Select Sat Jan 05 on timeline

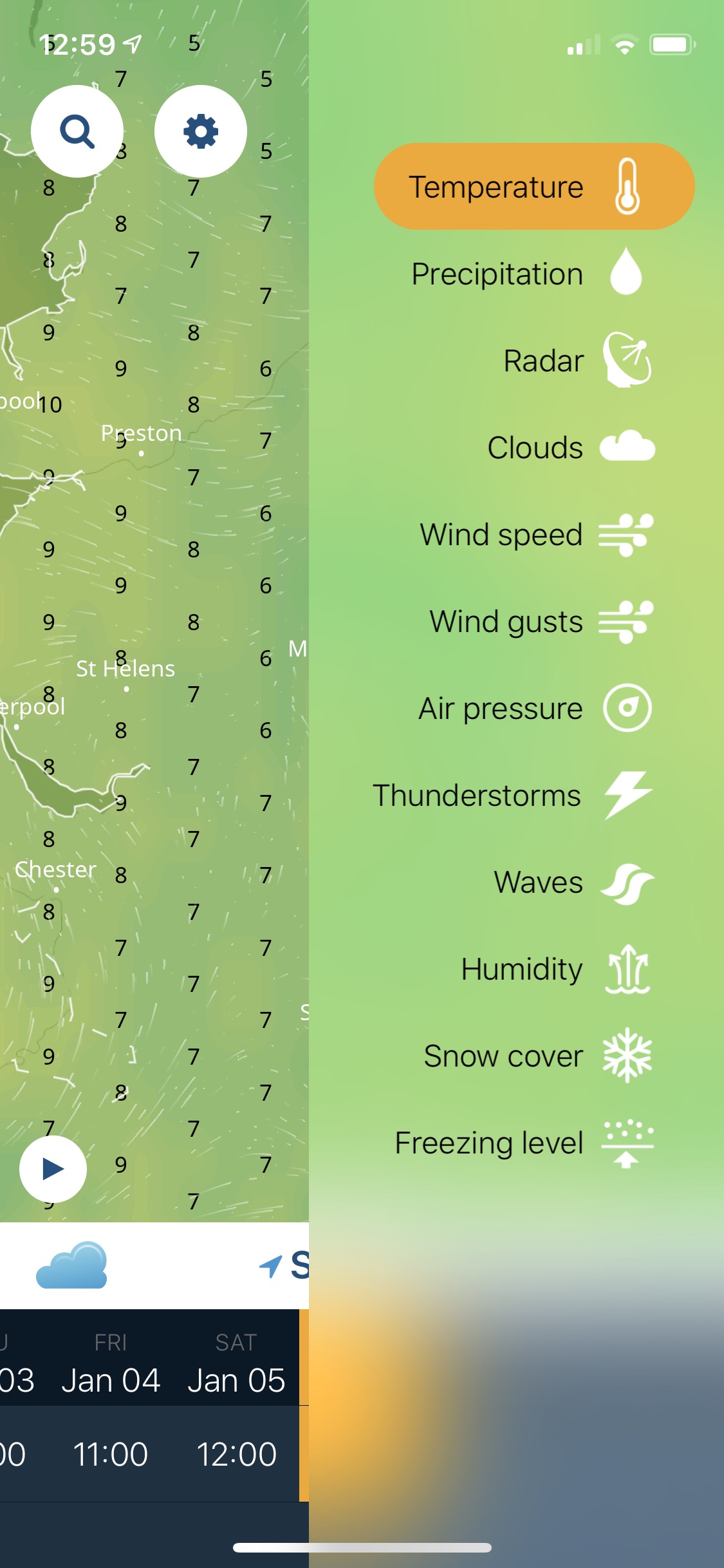click(236, 1363)
